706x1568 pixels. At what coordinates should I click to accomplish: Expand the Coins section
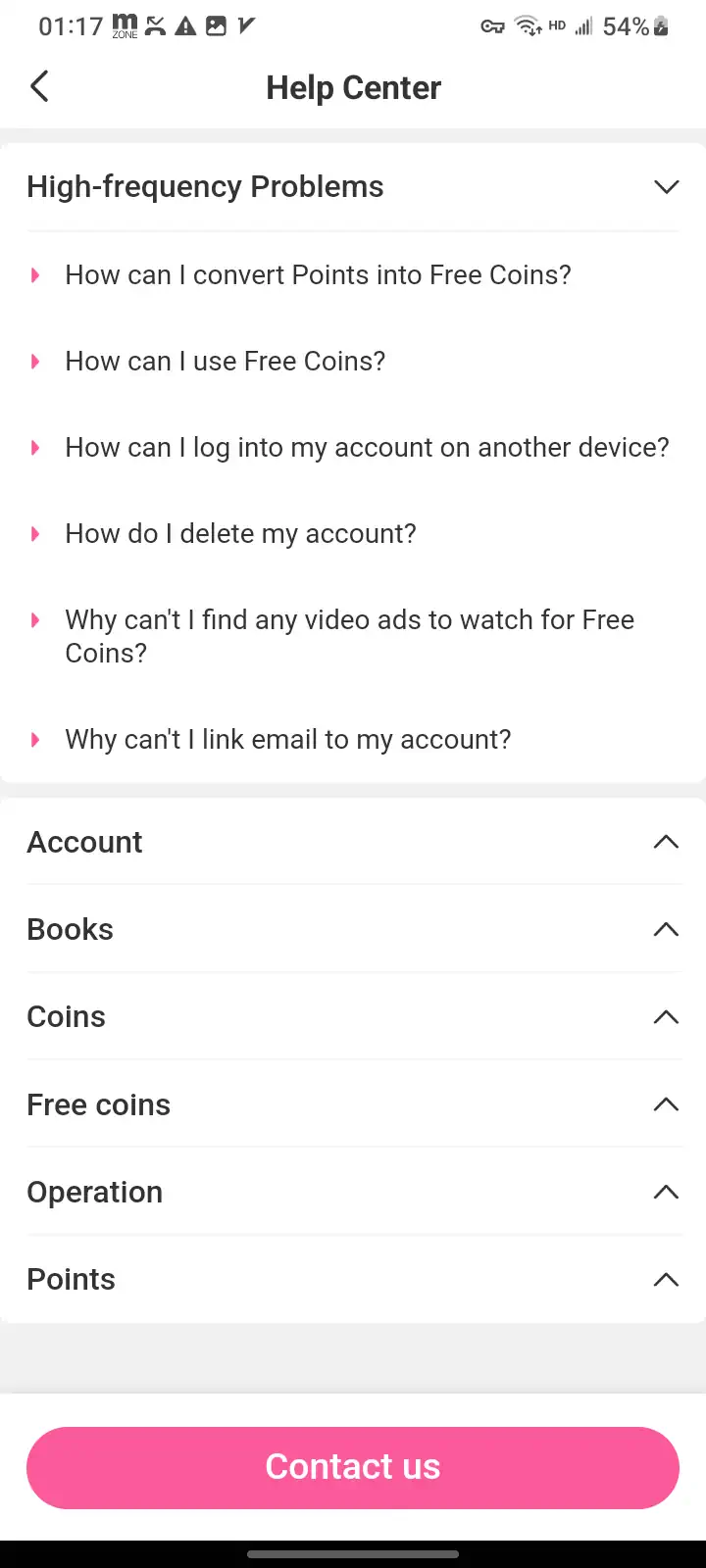tap(353, 1017)
